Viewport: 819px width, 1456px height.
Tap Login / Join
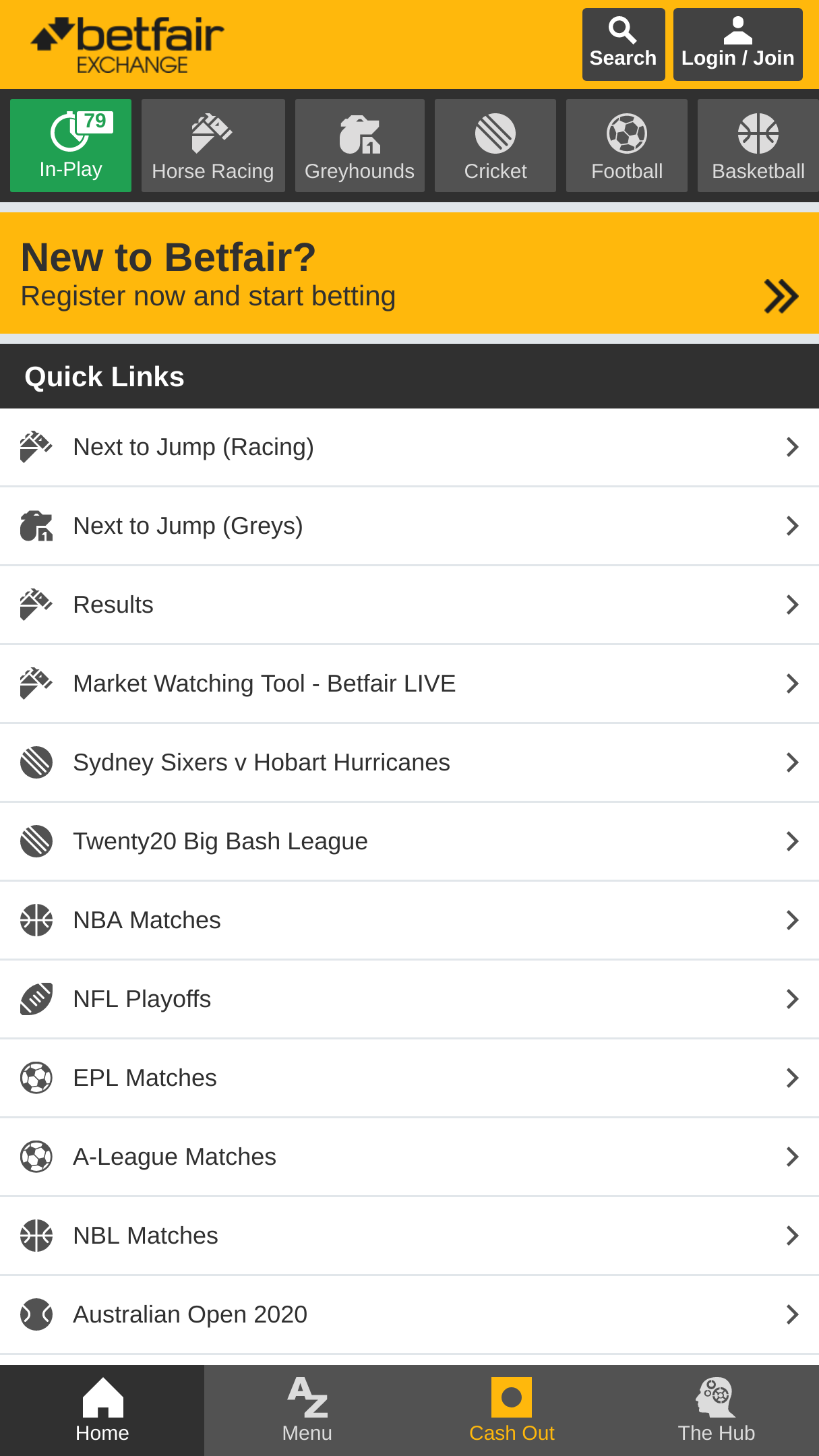[x=737, y=44]
